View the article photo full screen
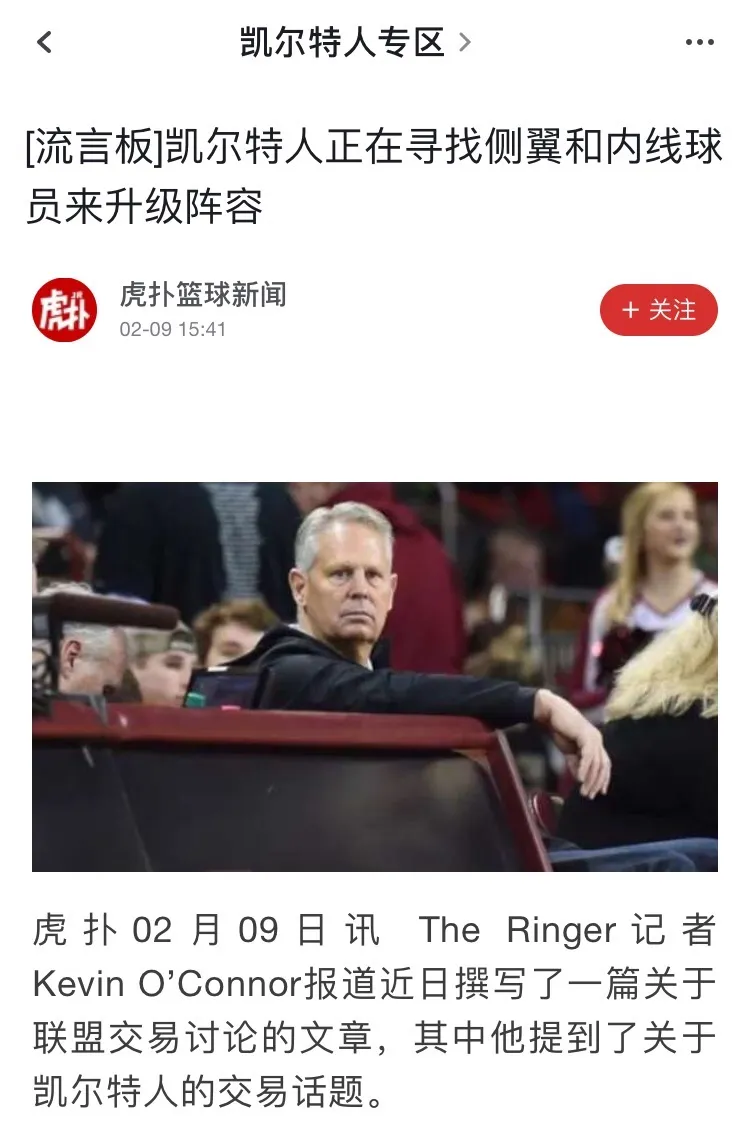The image size is (750, 1140). point(375,676)
